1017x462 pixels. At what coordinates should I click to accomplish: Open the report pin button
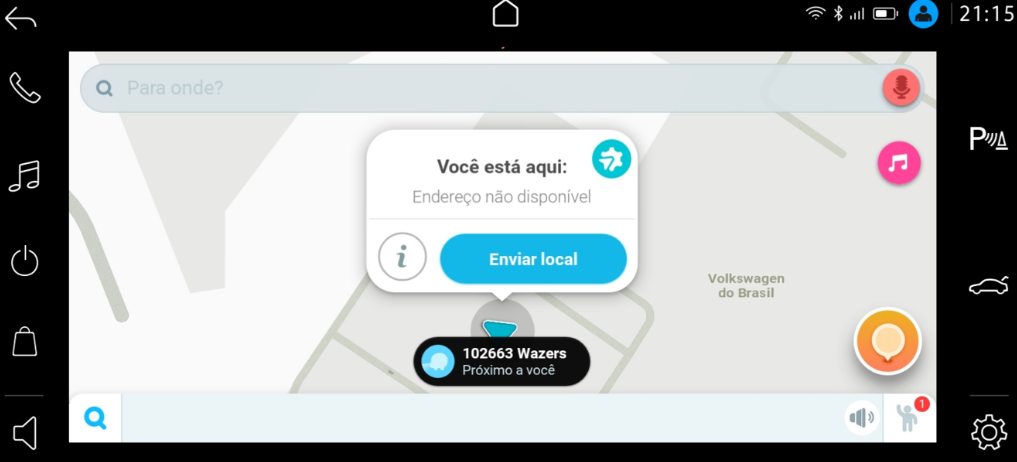point(887,342)
